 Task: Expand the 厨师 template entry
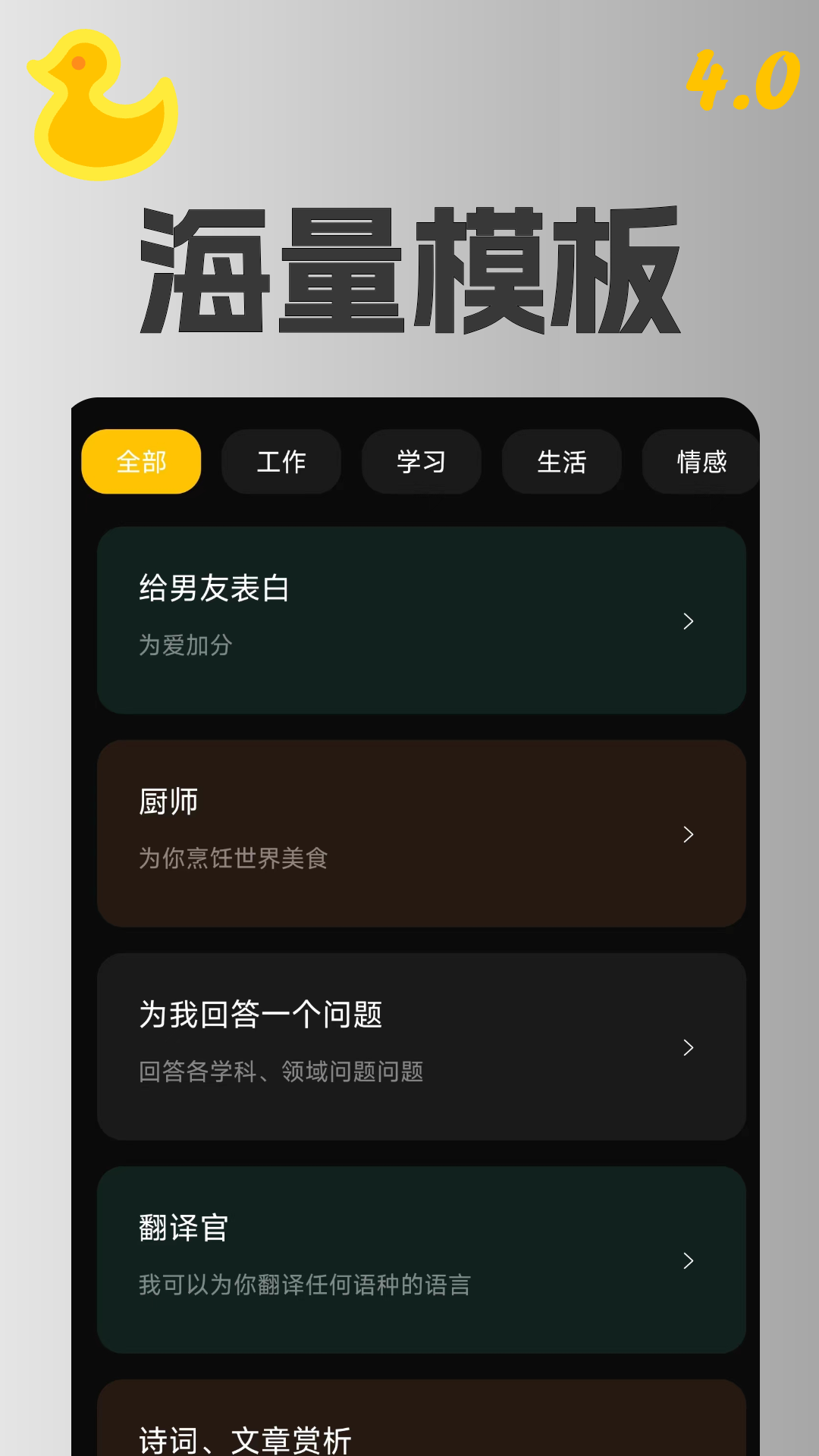421,834
